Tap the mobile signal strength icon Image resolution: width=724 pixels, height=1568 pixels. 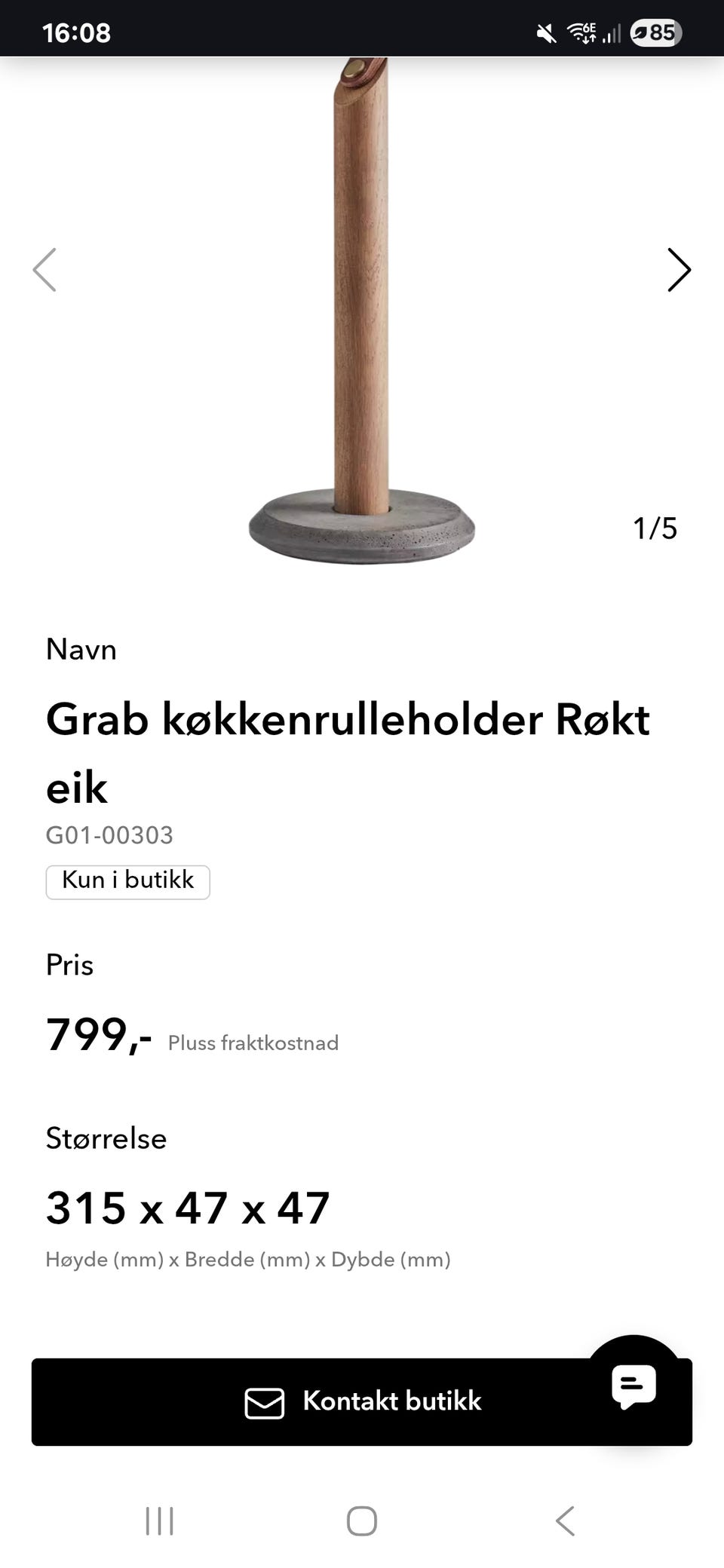click(611, 32)
